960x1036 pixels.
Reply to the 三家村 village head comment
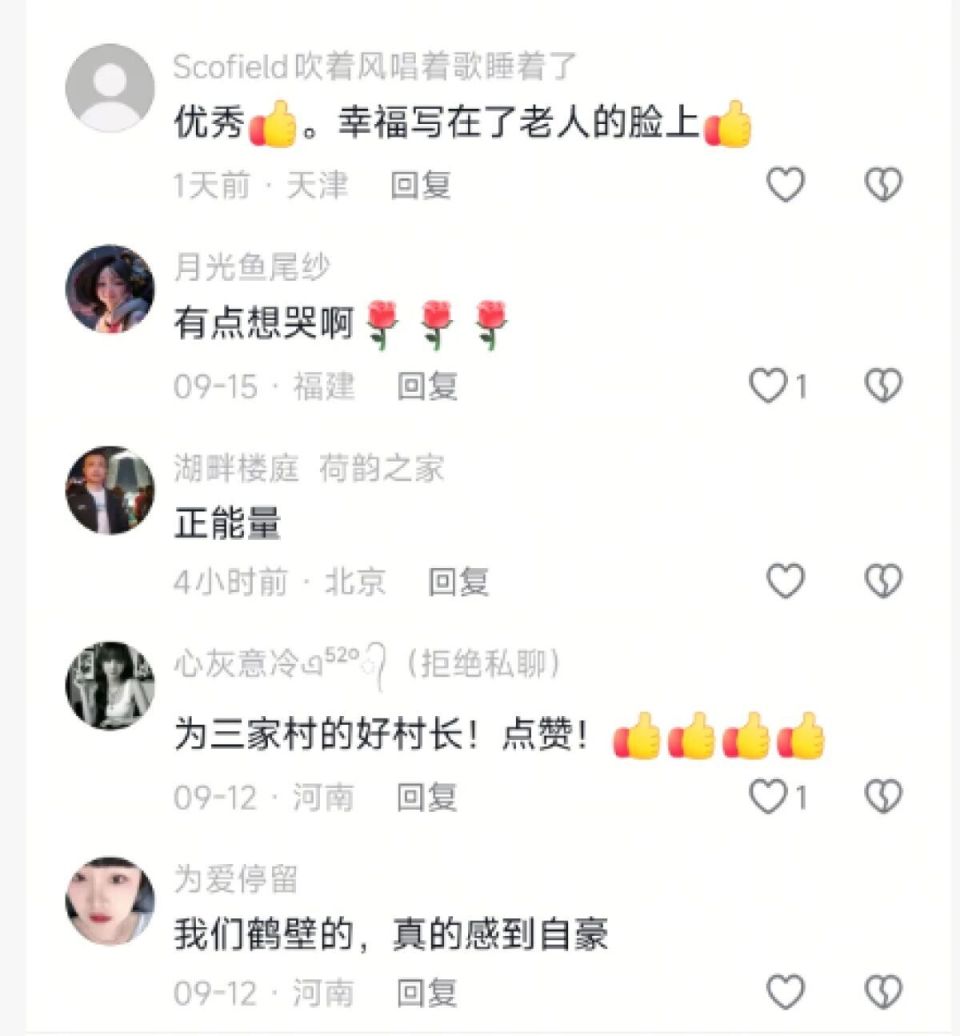[428, 796]
